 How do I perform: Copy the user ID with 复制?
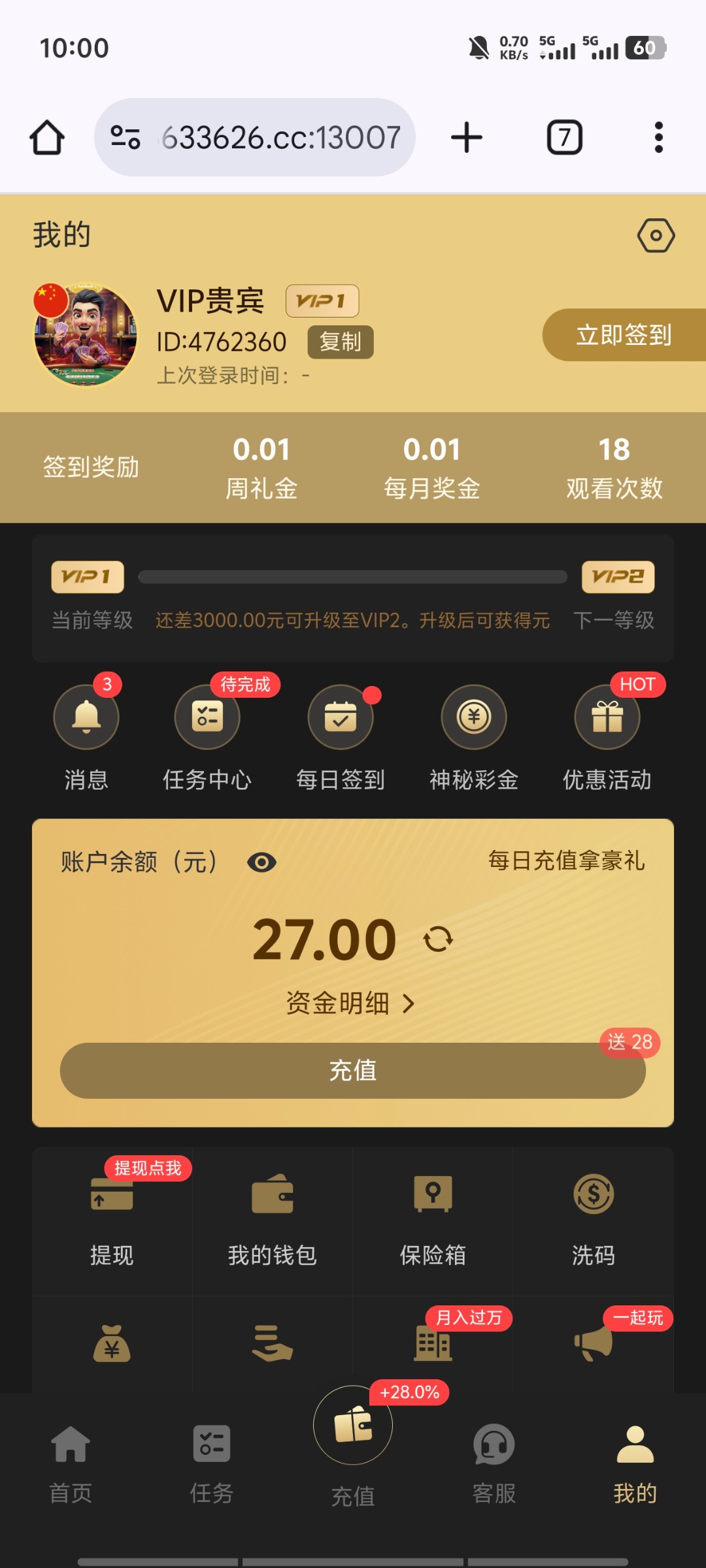(x=340, y=342)
